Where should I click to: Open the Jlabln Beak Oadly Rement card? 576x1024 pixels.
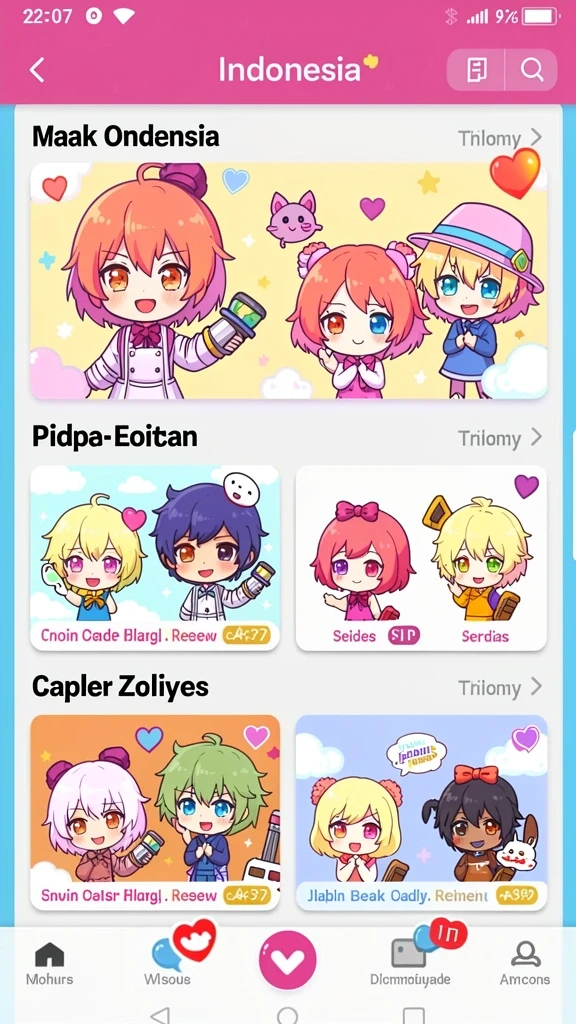click(421, 812)
